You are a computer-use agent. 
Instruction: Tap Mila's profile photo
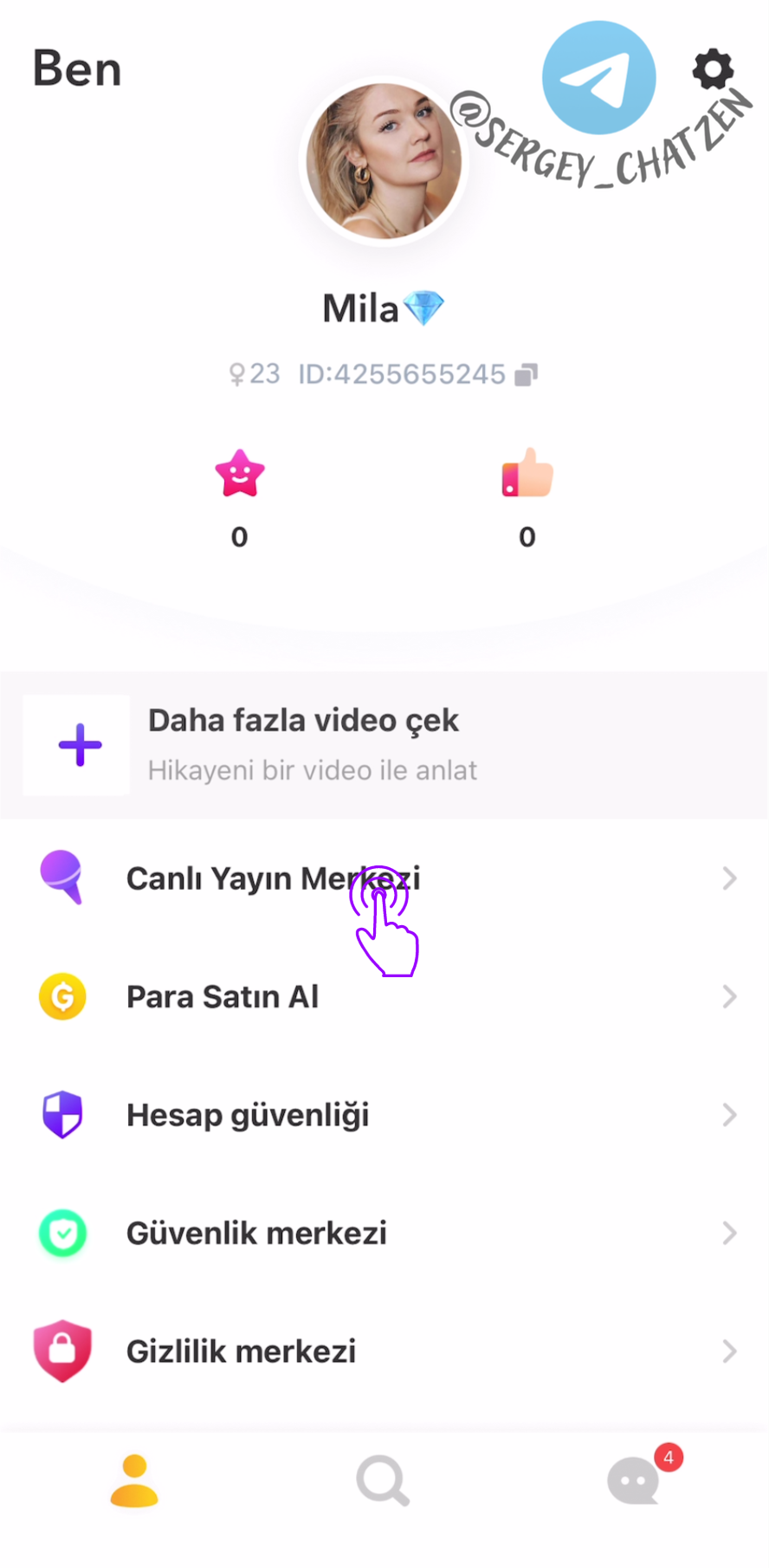pyautogui.click(x=384, y=161)
